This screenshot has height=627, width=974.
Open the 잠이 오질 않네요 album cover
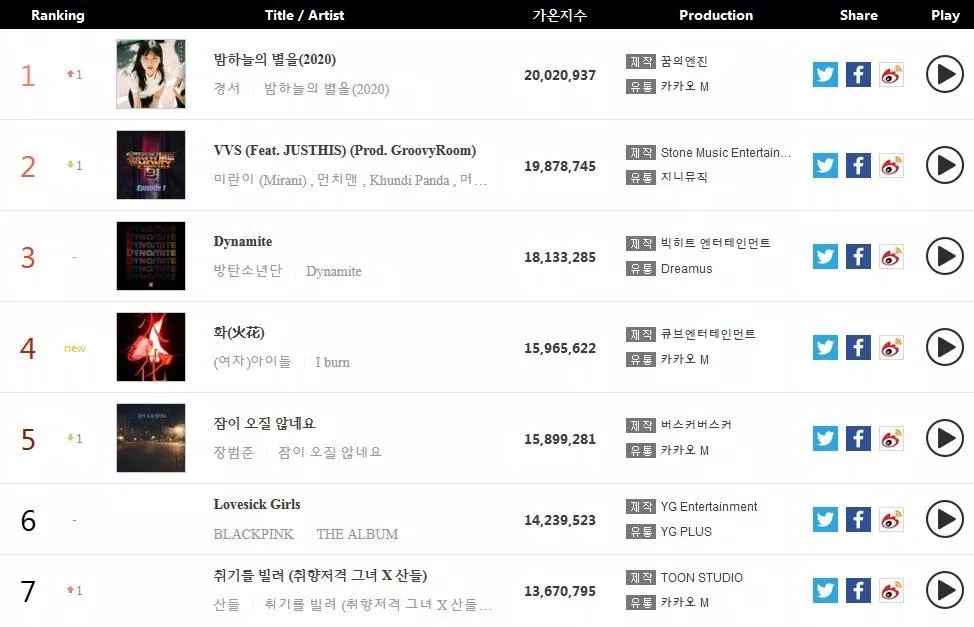click(x=151, y=438)
